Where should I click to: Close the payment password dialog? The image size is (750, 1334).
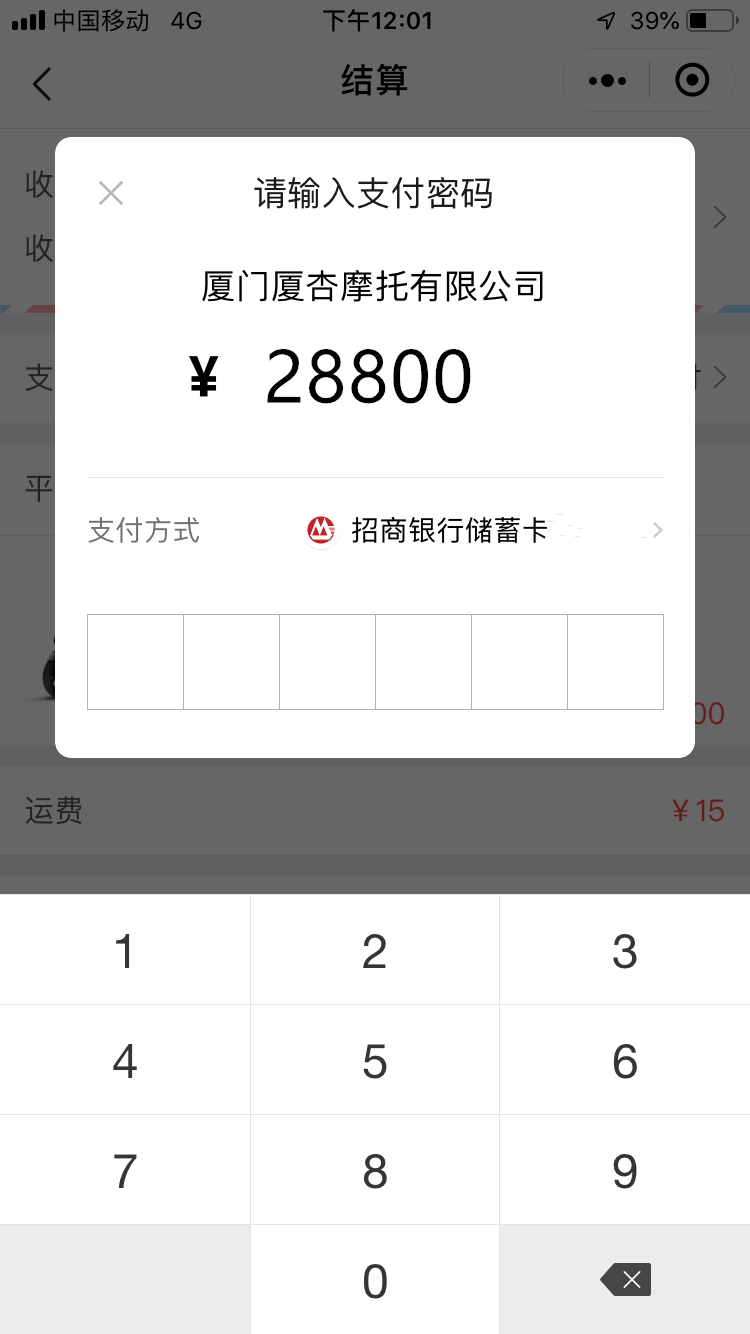point(111,193)
